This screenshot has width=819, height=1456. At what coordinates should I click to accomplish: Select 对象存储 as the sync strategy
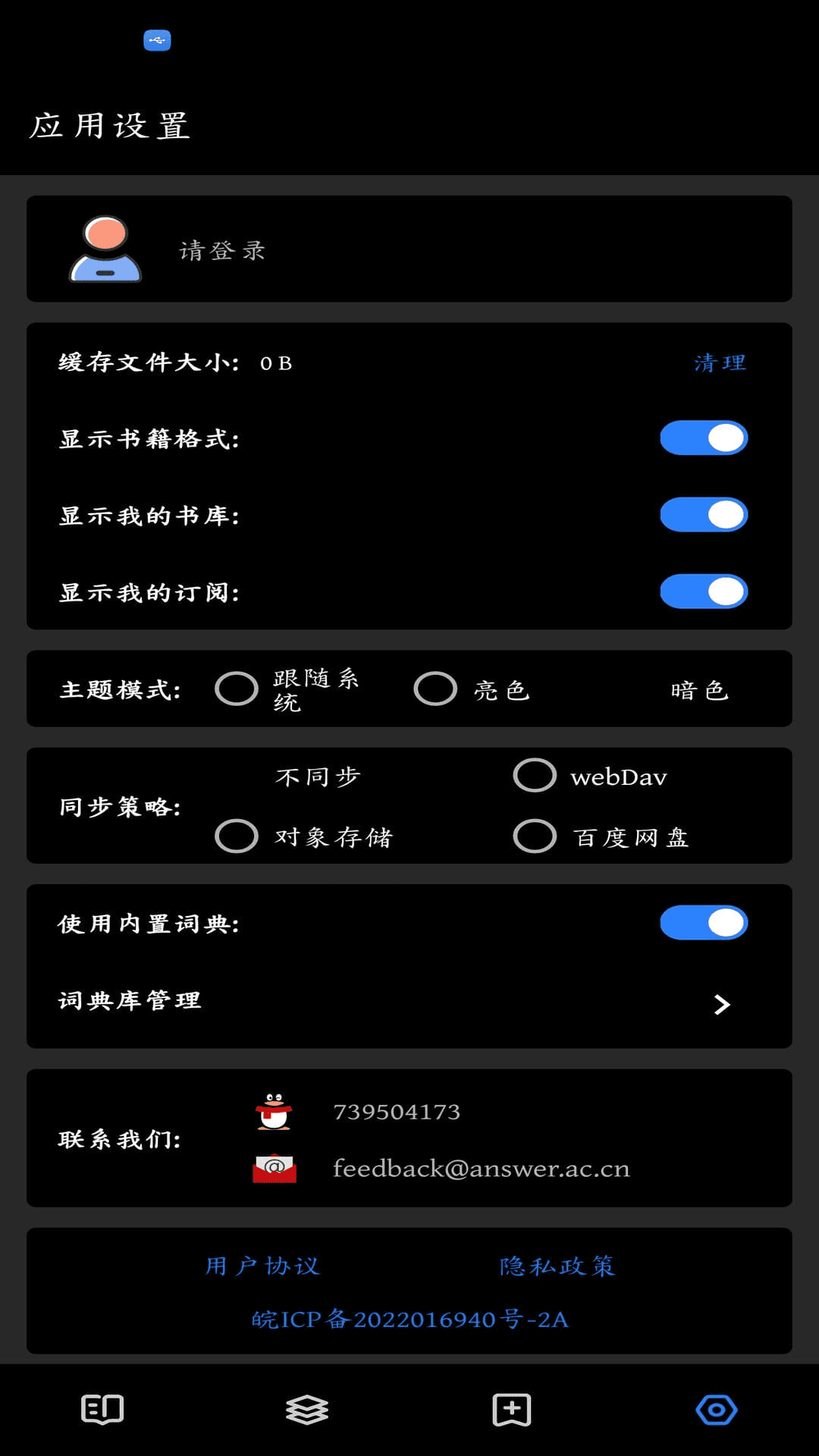pyautogui.click(x=237, y=837)
